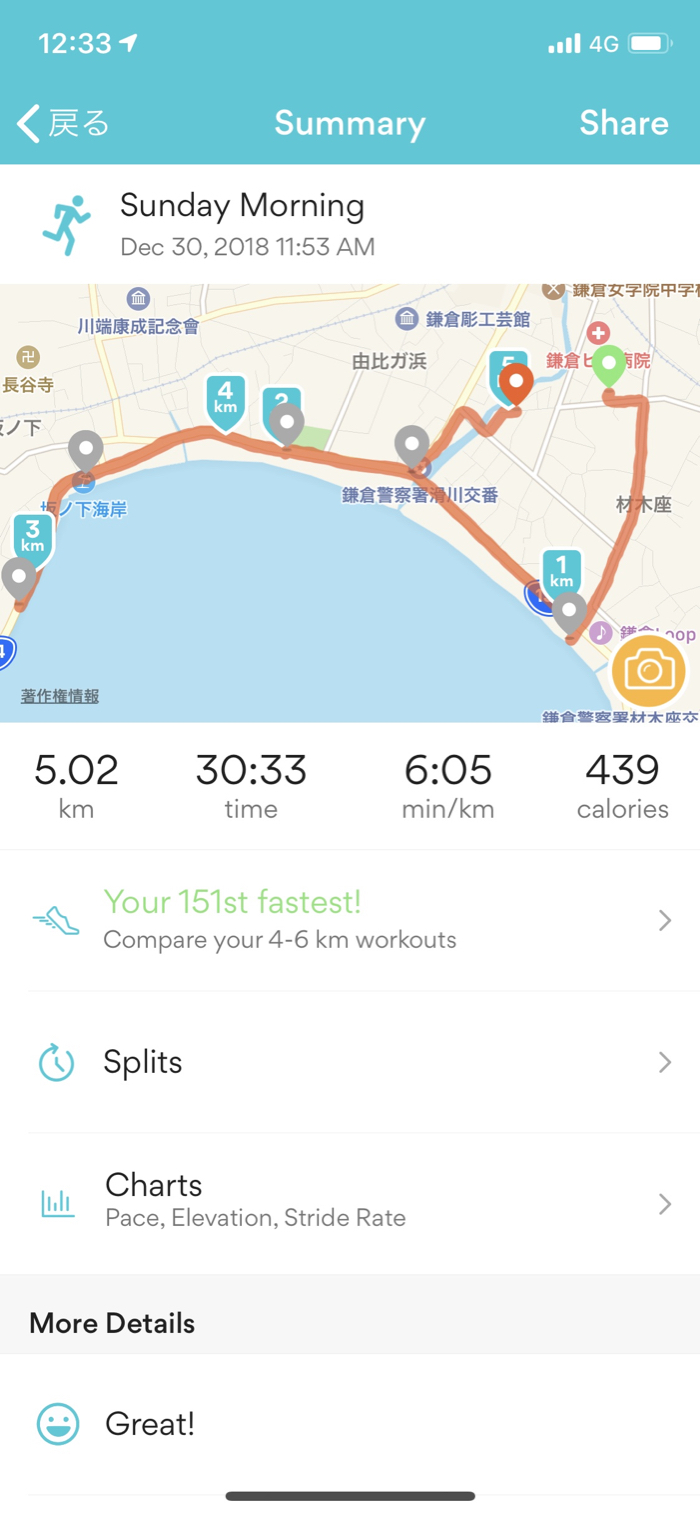Open the Splits details
The width and height of the screenshot is (700, 1516).
click(x=350, y=1062)
